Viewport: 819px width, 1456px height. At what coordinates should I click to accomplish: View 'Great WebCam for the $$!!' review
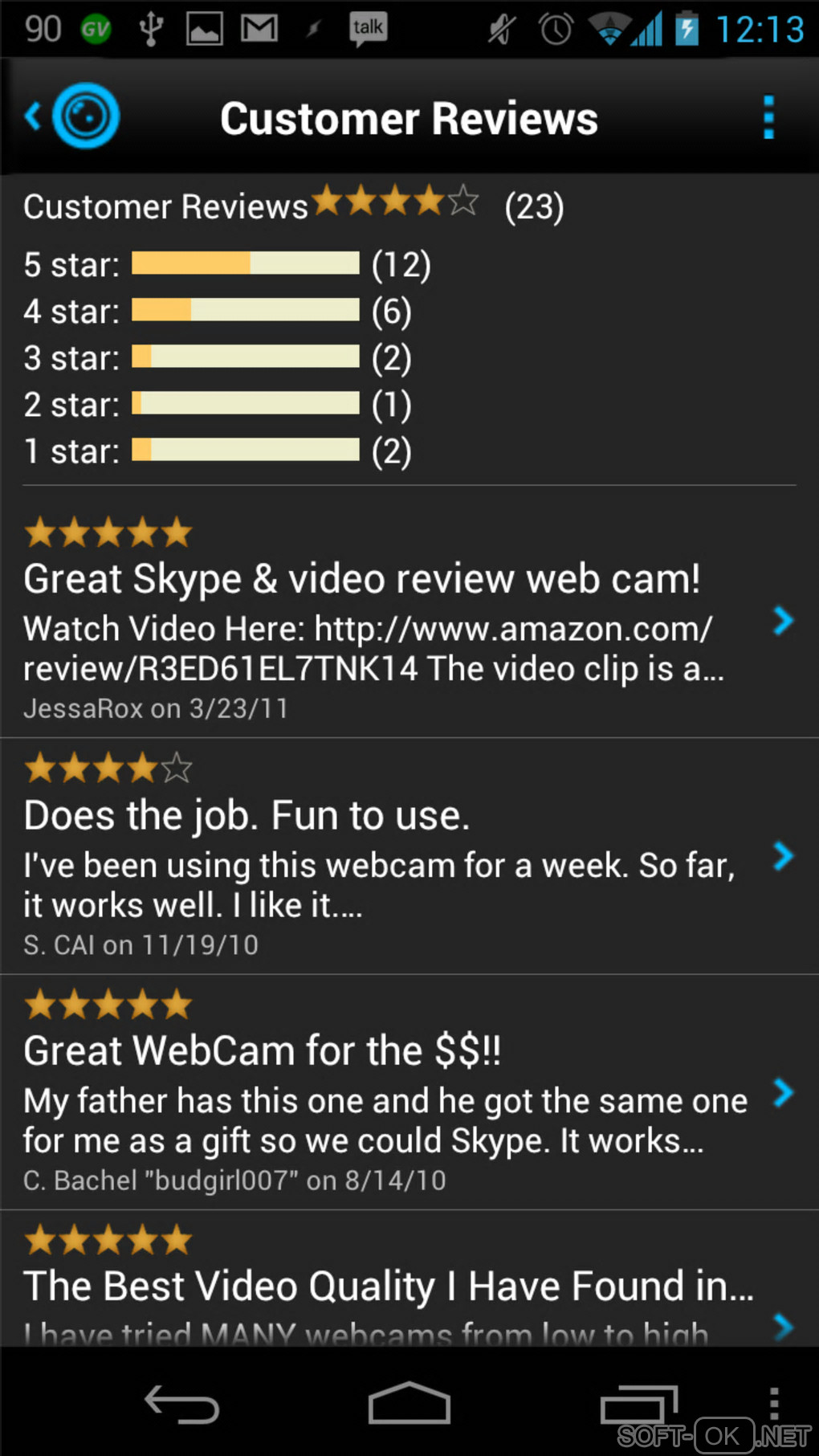click(385, 1092)
